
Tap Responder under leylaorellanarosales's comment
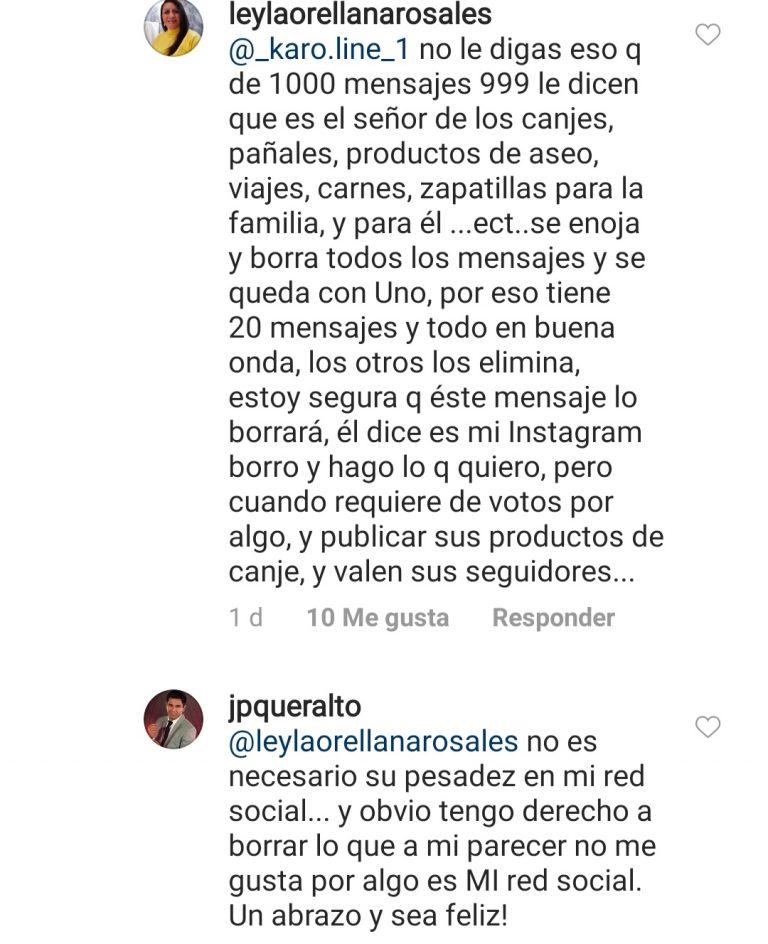click(553, 618)
